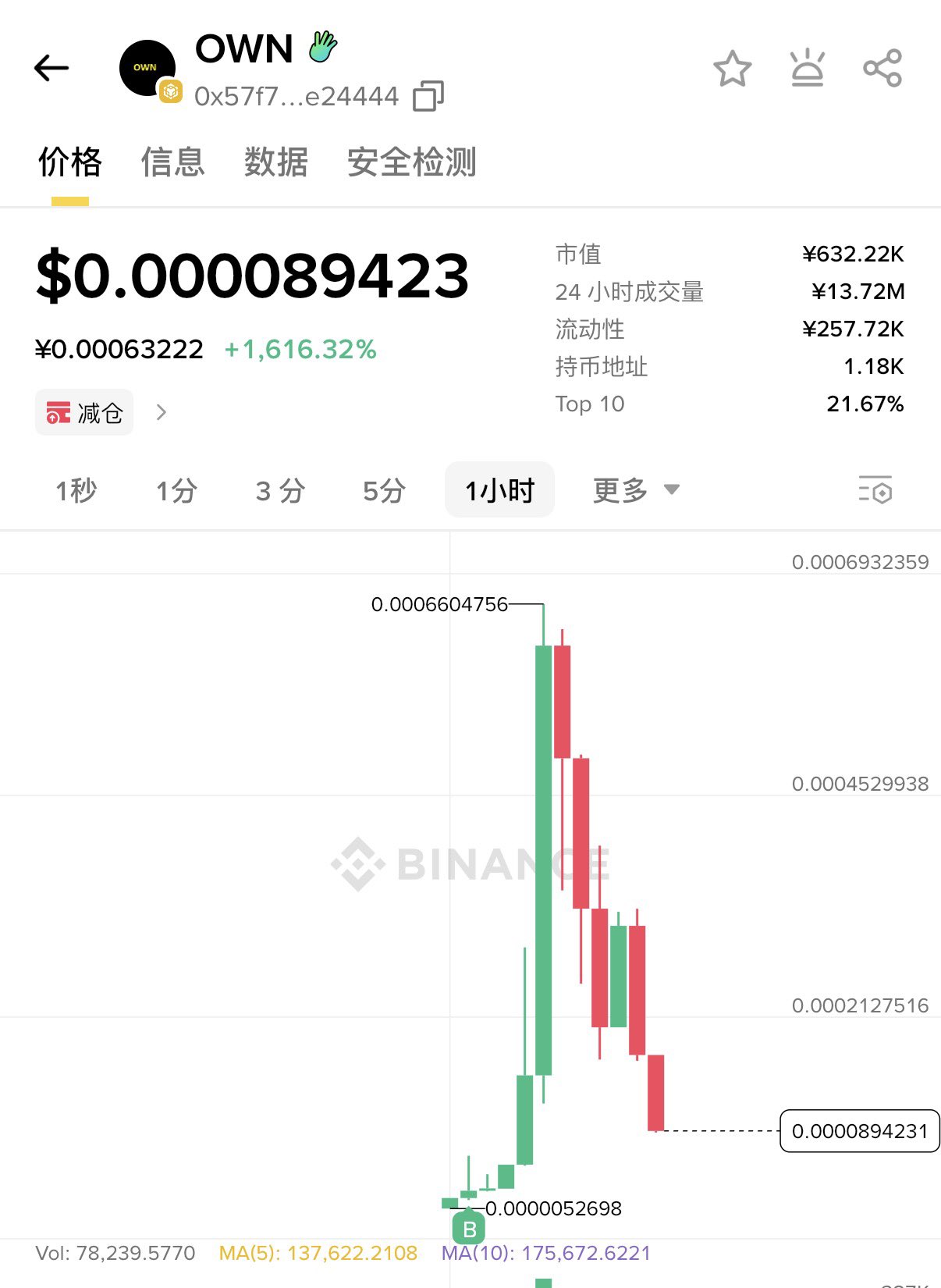The height and width of the screenshot is (1288, 941).
Task: Tap the B buy marker on the chart
Action: pos(469,1229)
